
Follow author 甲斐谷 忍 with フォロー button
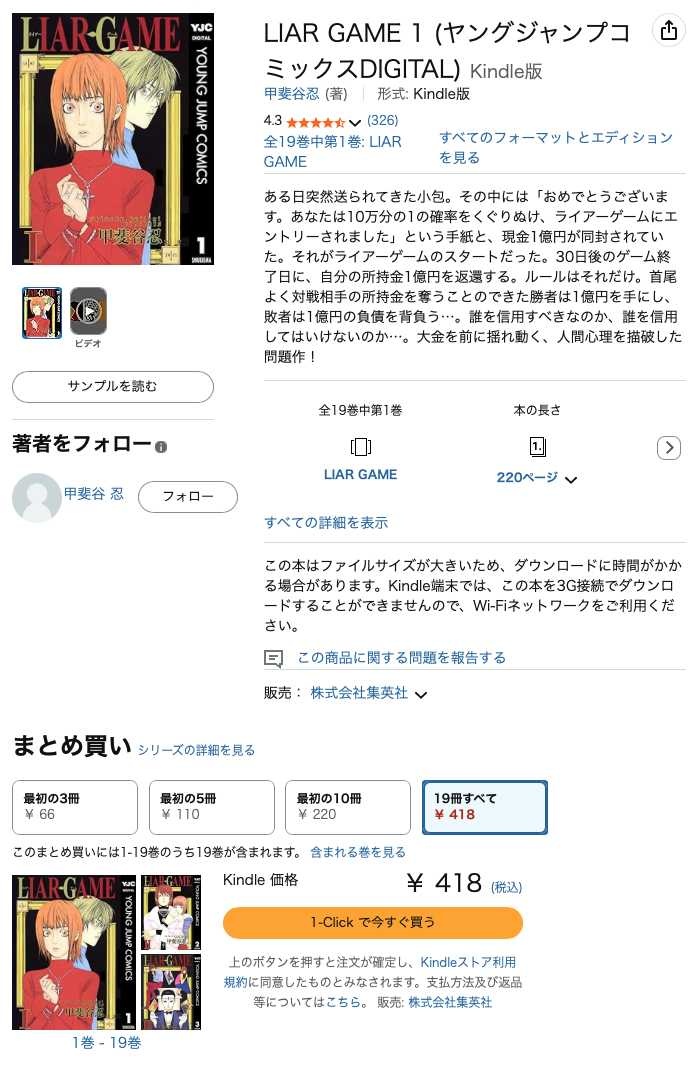tap(187, 497)
